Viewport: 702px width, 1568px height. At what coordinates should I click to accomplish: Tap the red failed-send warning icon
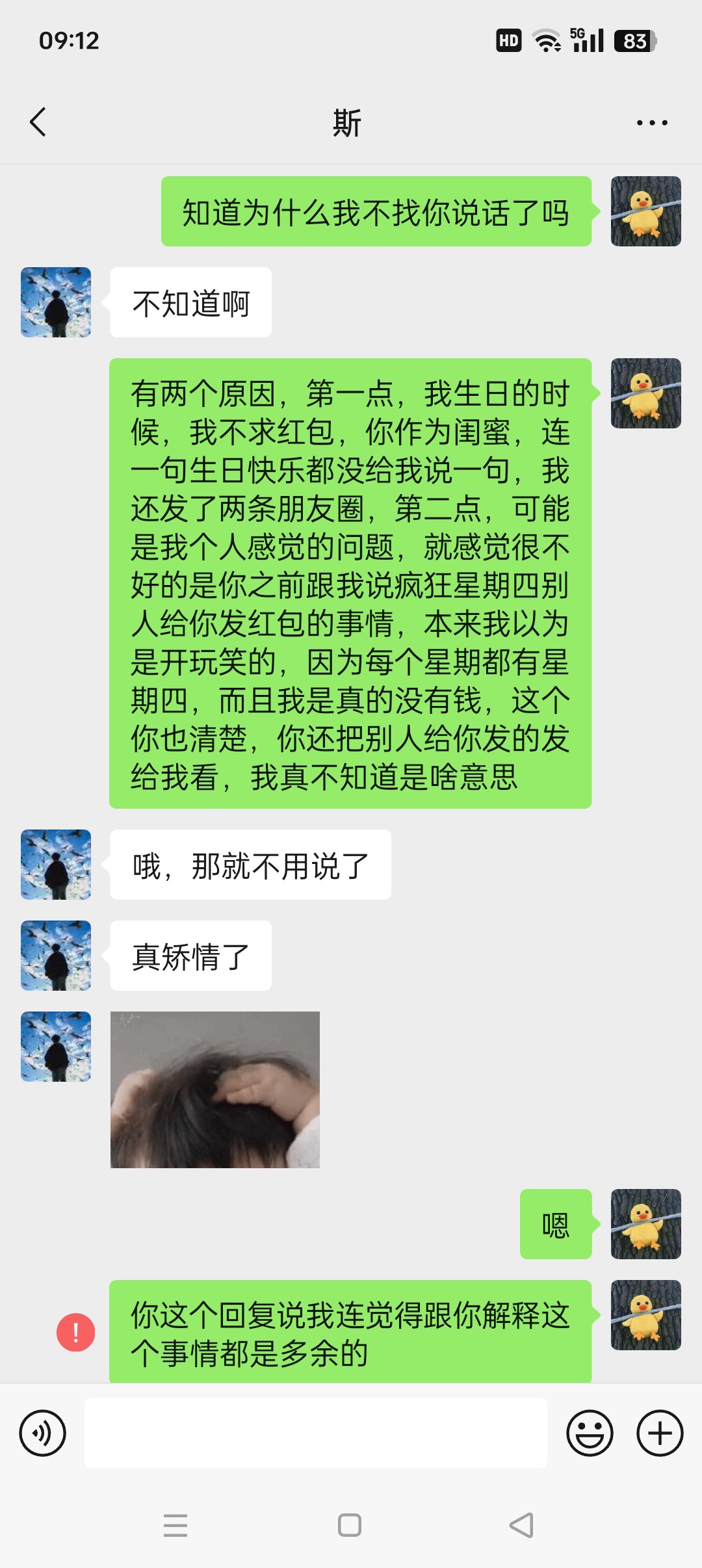point(76,1333)
